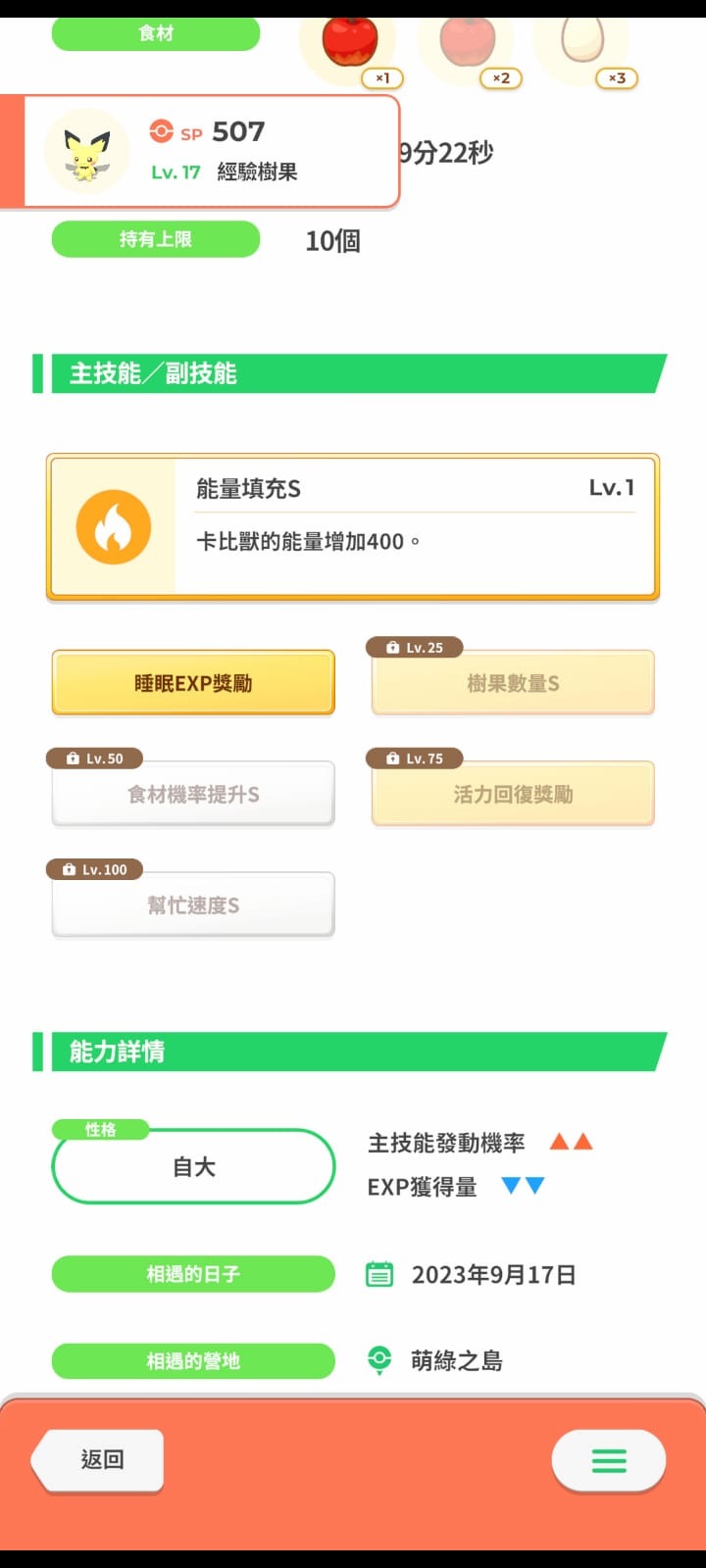The image size is (706, 1568).
Task: Open the green hamburger menu button
Action: tap(609, 1460)
